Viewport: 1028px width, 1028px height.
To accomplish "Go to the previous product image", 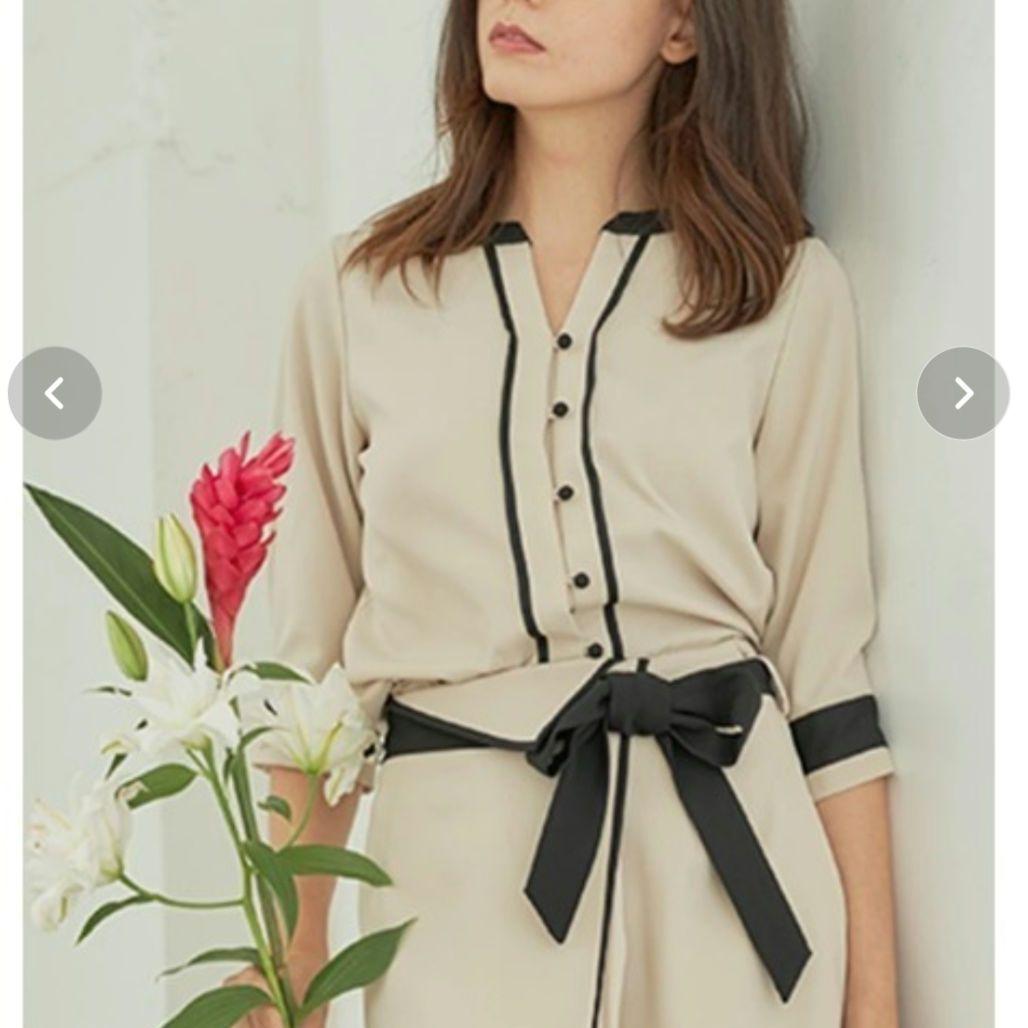I will tap(55, 393).
